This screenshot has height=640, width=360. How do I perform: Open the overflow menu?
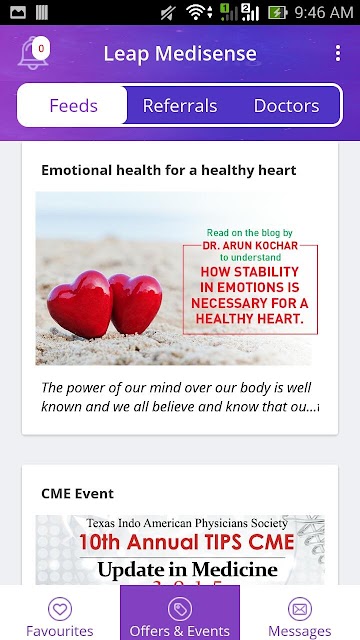338,53
